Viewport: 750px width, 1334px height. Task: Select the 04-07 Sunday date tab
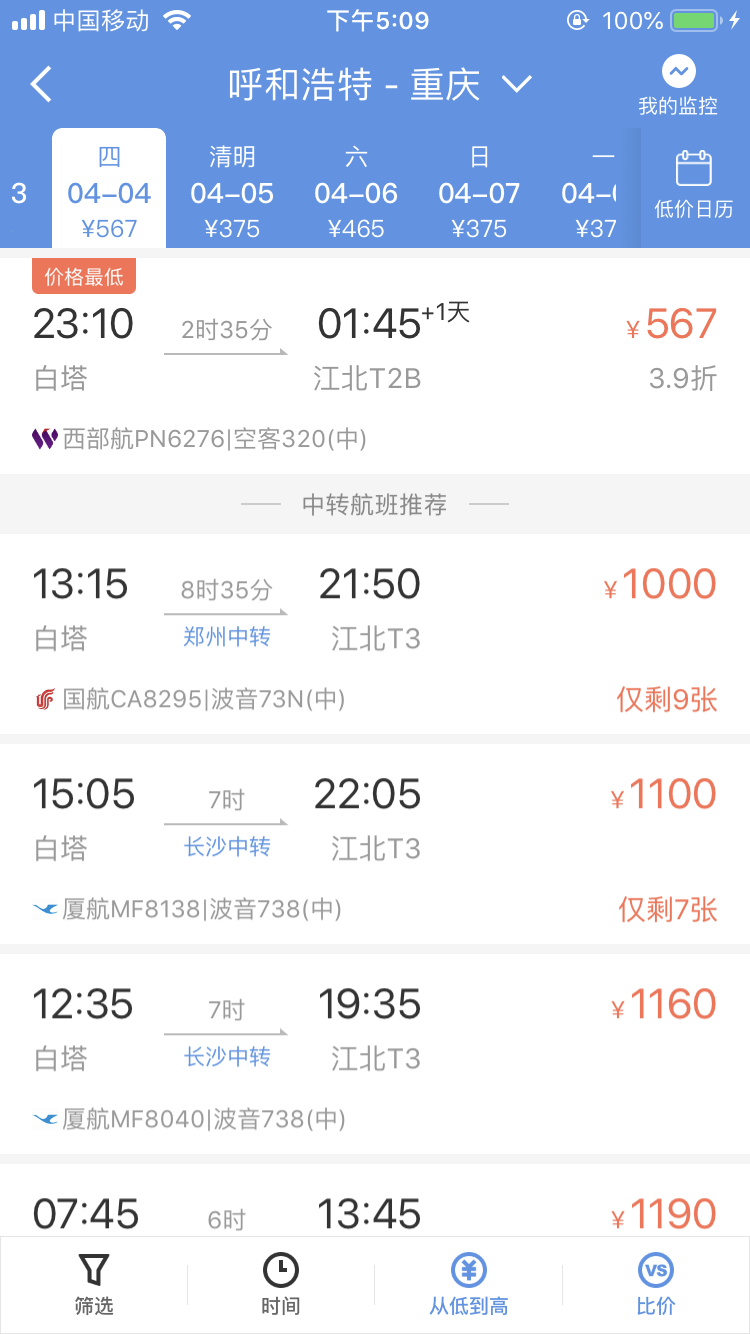tap(479, 190)
